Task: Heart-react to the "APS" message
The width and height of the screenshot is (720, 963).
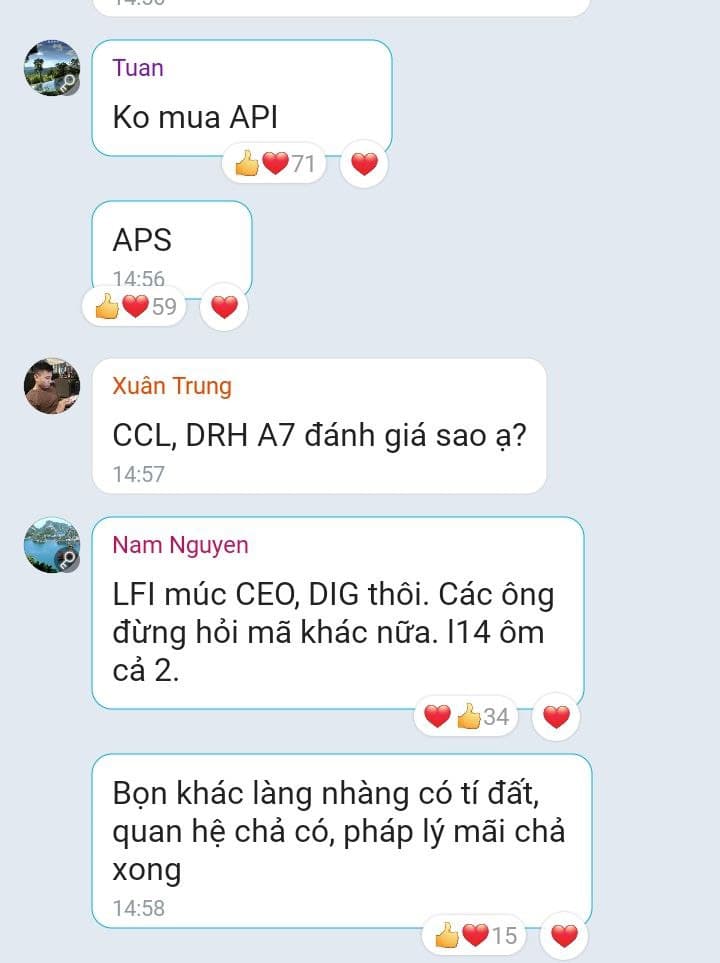Action: coord(224,307)
